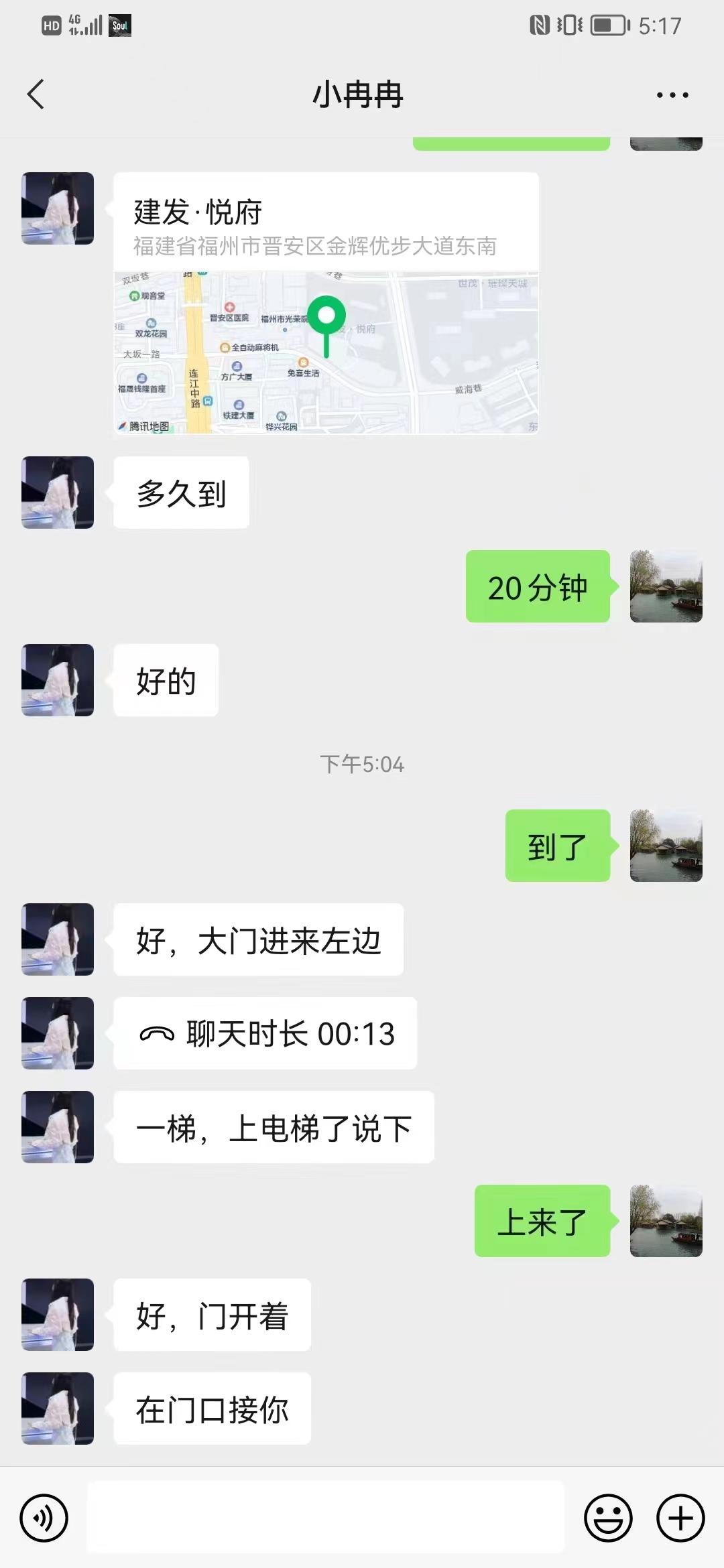Tap the phone icon in call record bubble
Image resolution: width=724 pixels, height=1568 pixels.
coord(158,1033)
